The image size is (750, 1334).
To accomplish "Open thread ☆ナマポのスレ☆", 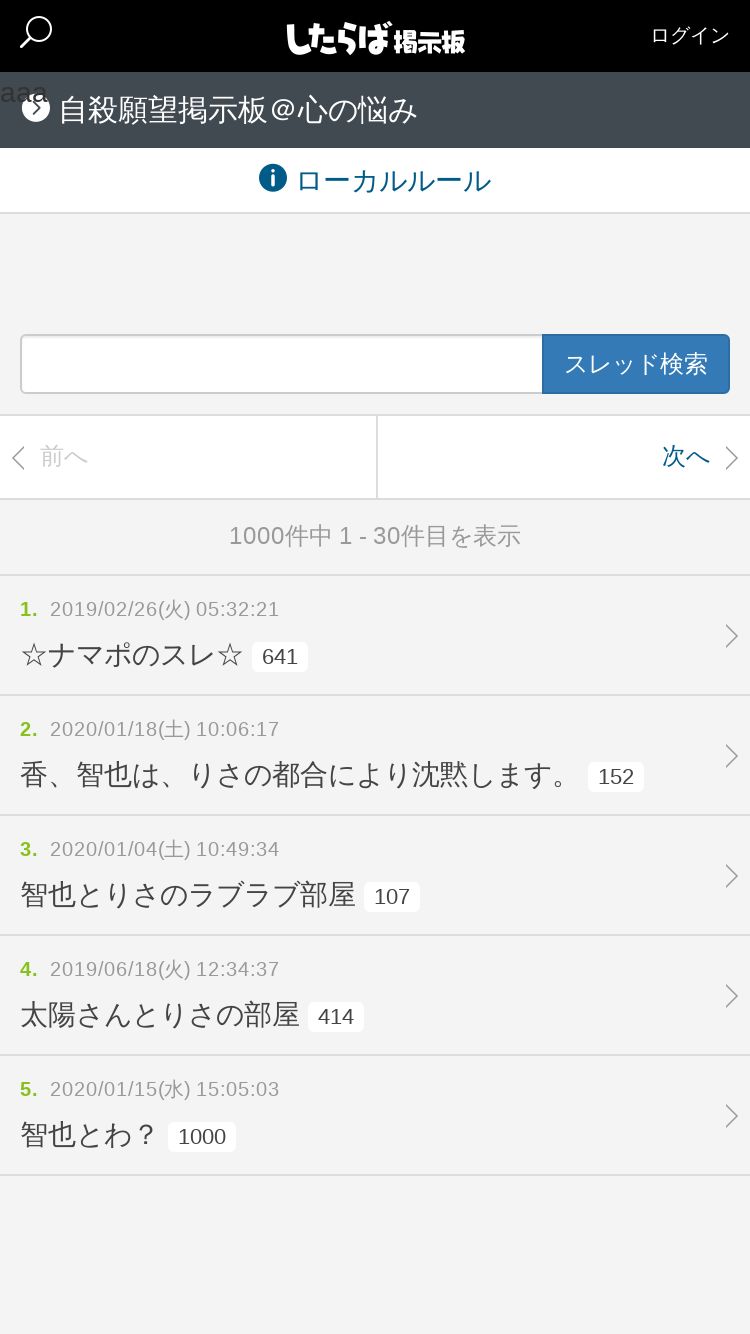I will tap(375, 635).
